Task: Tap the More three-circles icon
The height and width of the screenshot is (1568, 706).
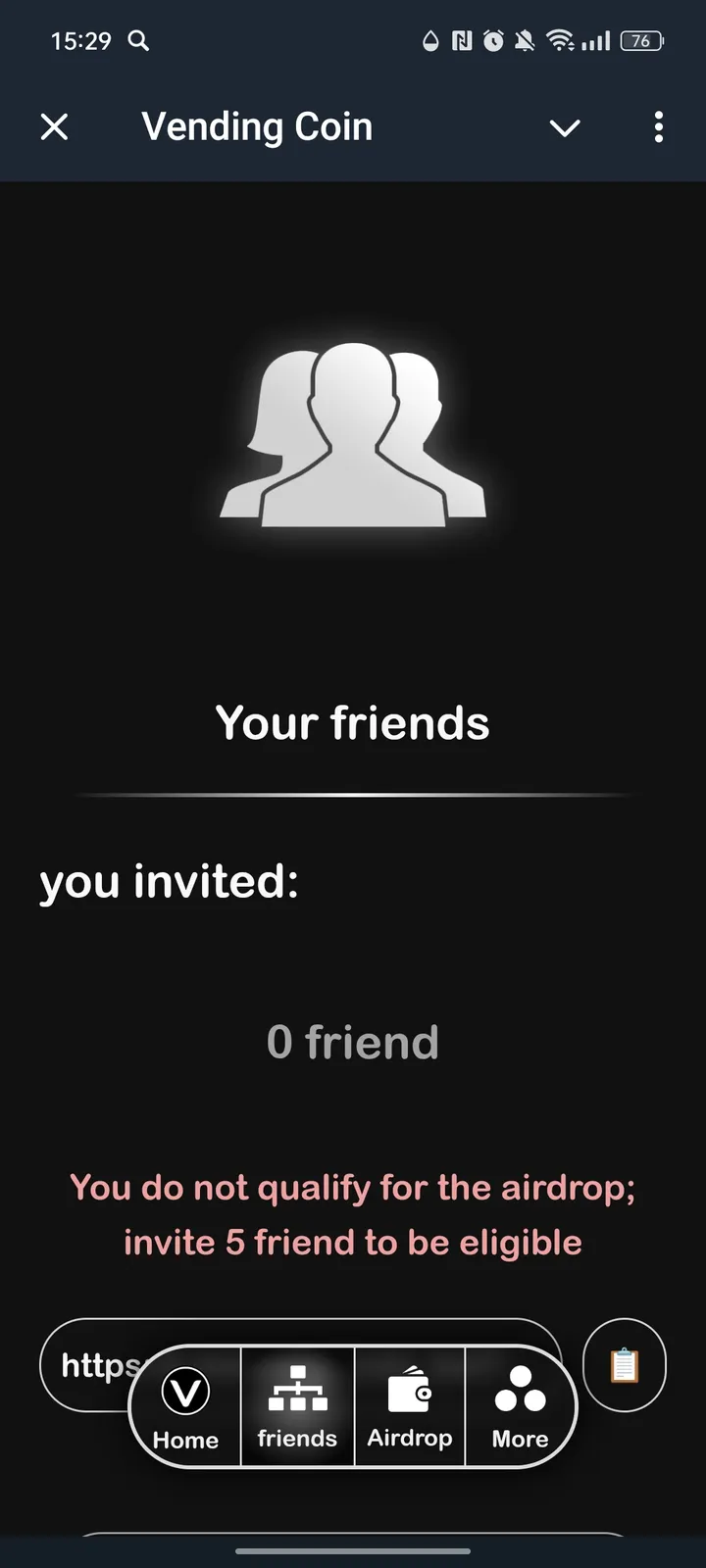Action: pos(520,1387)
